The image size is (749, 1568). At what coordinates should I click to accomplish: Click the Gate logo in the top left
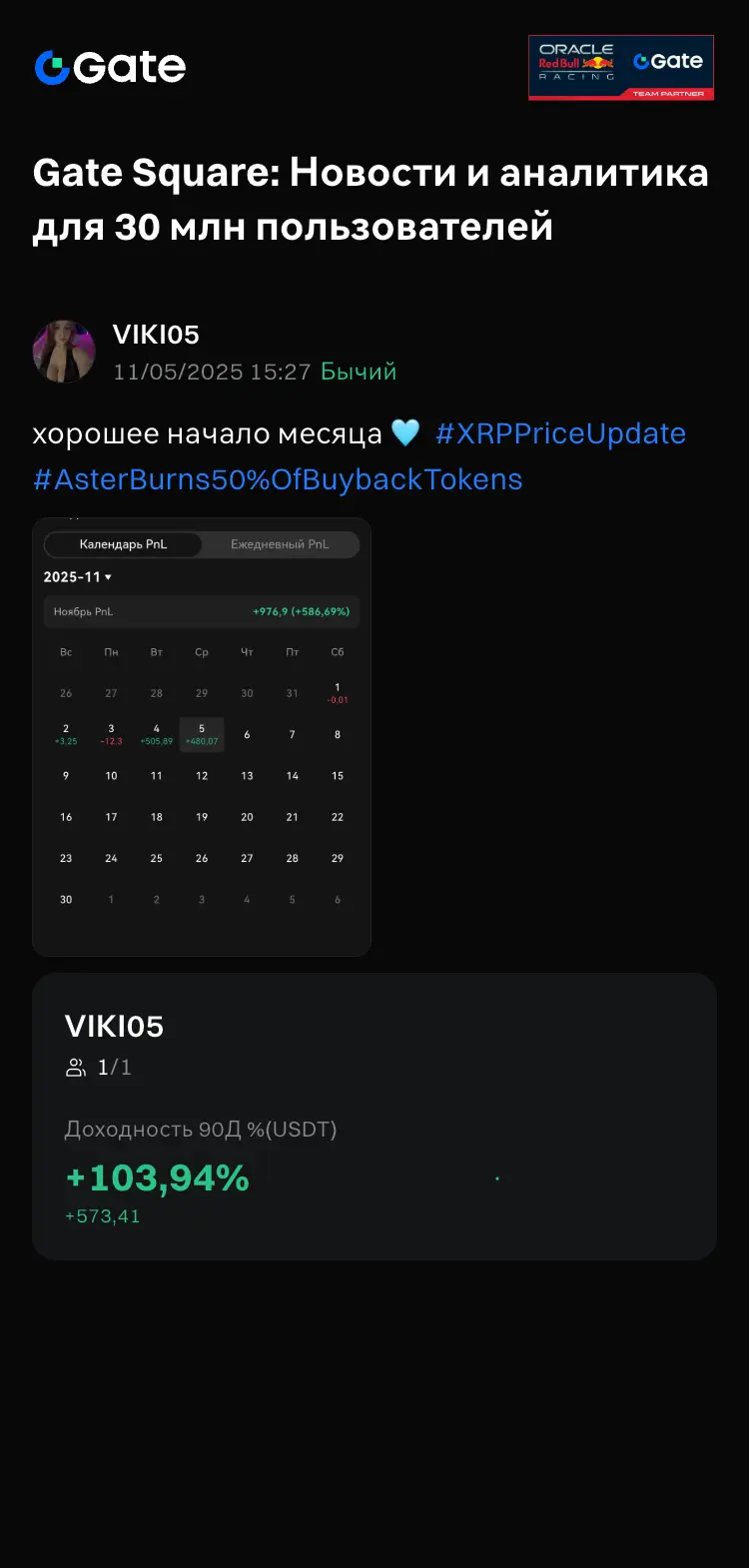110,67
